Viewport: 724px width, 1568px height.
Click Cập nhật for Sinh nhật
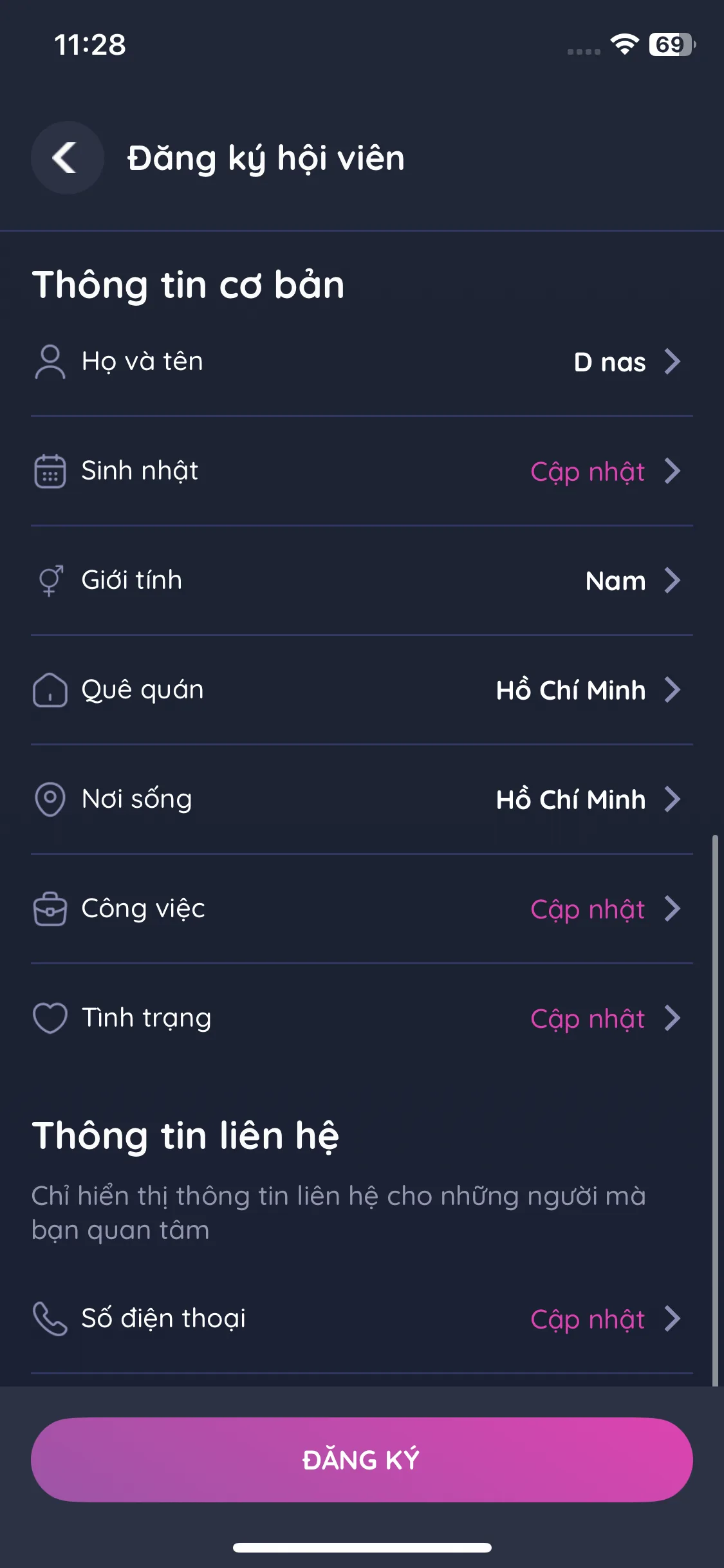click(587, 471)
